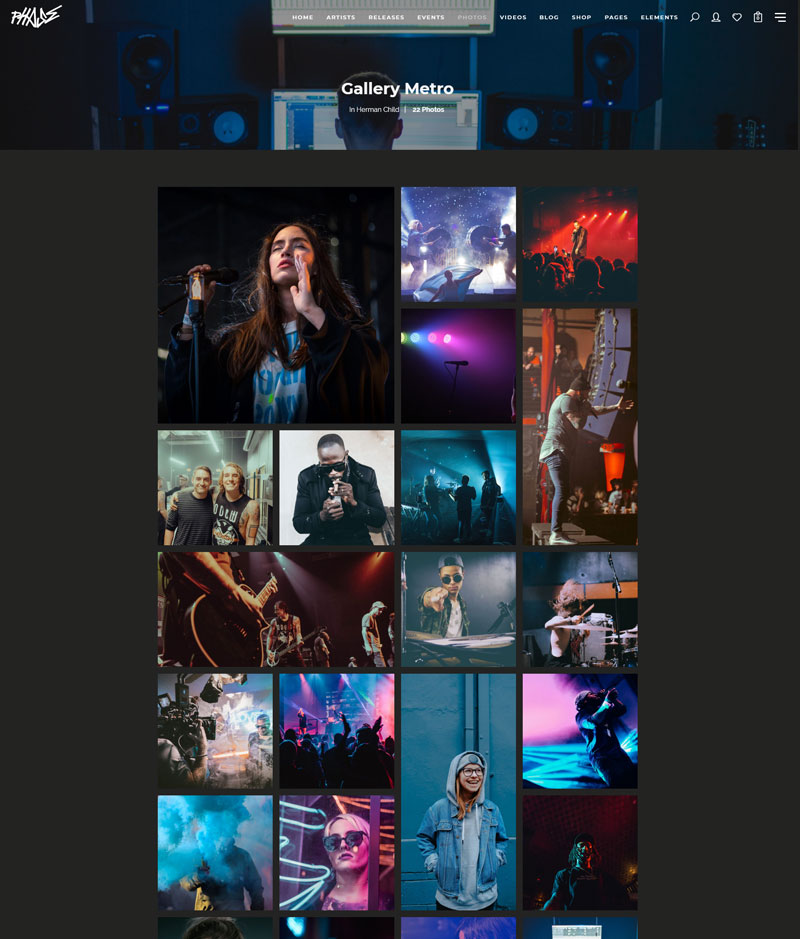The height and width of the screenshot is (939, 800).
Task: Select the ARTISTS menu item
Action: [x=340, y=17]
